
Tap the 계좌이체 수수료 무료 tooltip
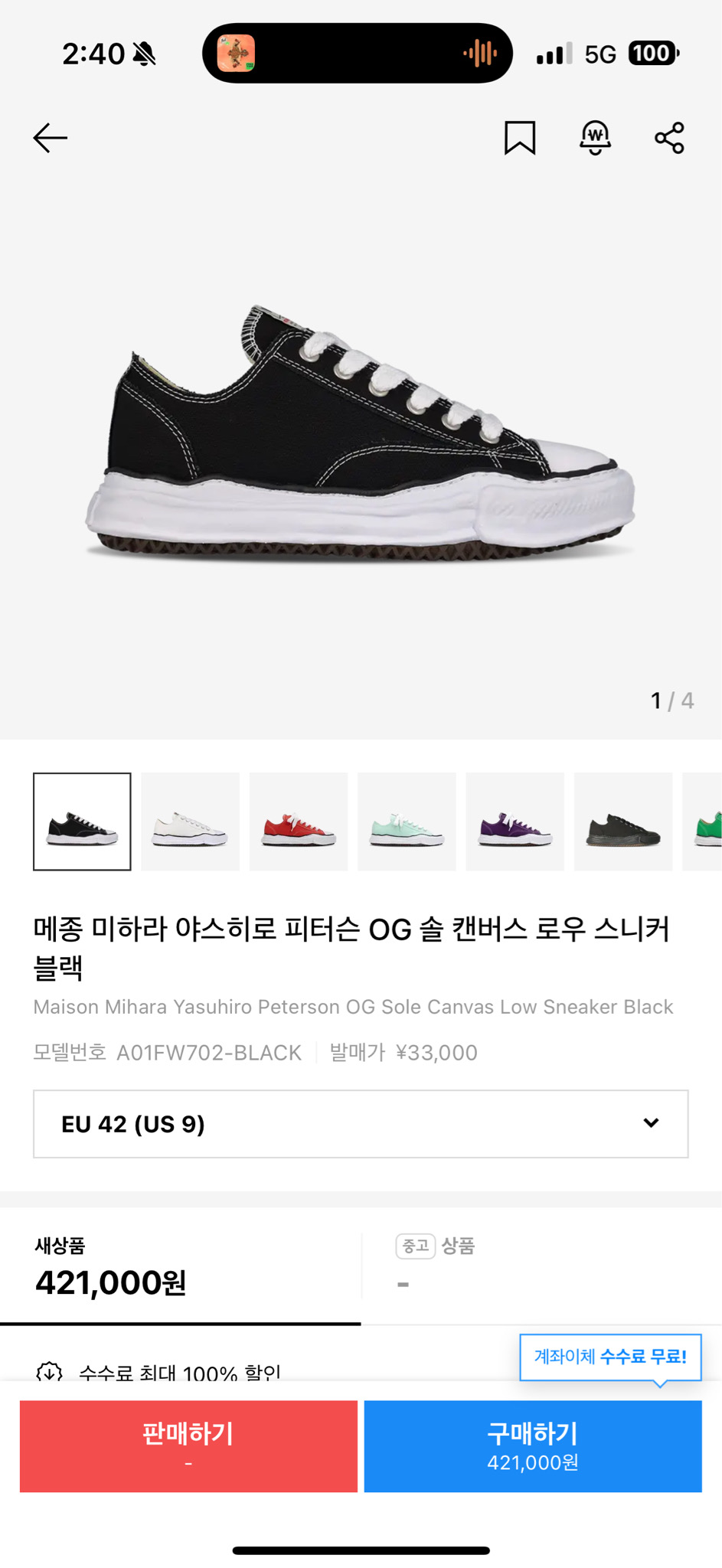[610, 1357]
